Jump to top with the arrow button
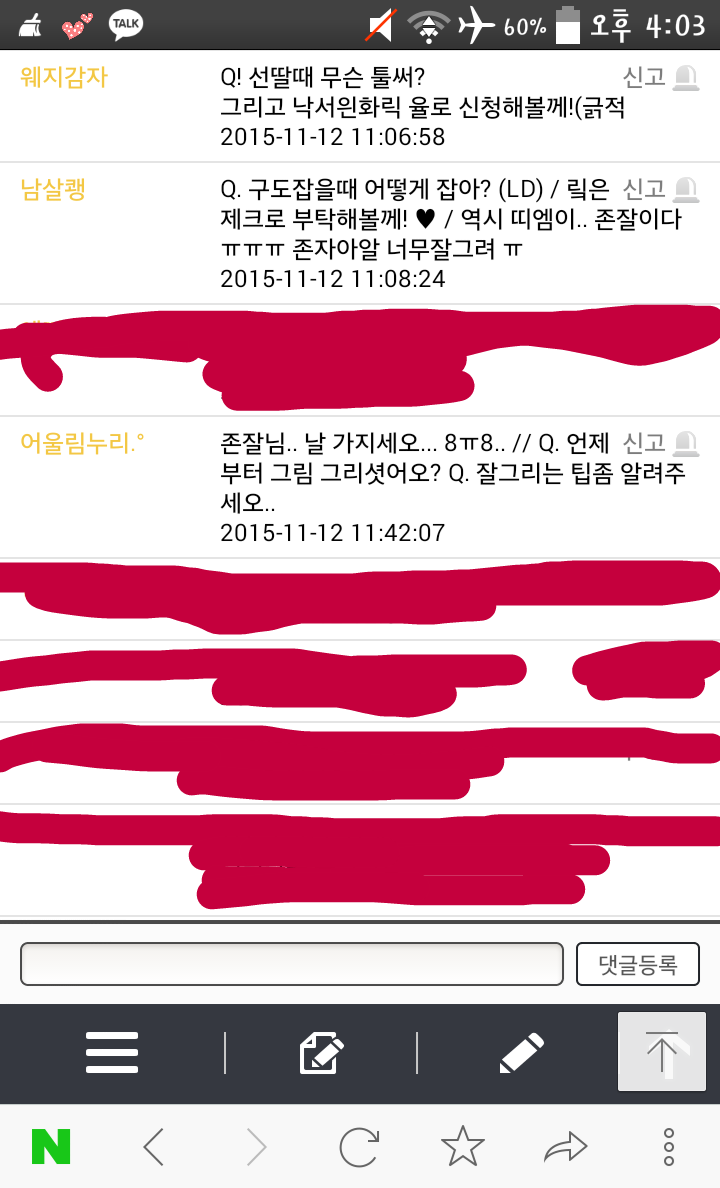Screen dimensions: 720x1188 662,1052
